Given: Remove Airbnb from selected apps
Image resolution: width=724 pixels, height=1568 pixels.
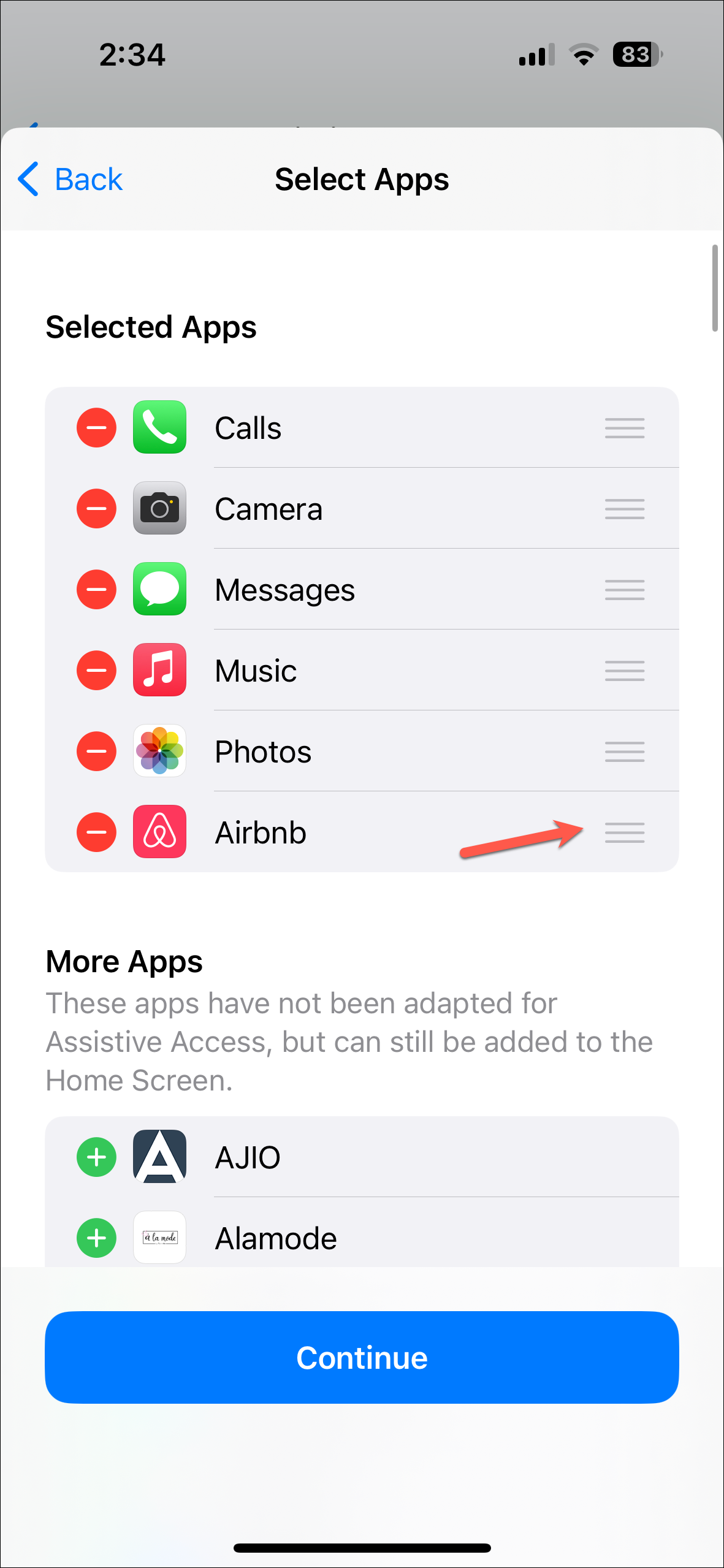Looking at the screenshot, I should click(x=96, y=832).
